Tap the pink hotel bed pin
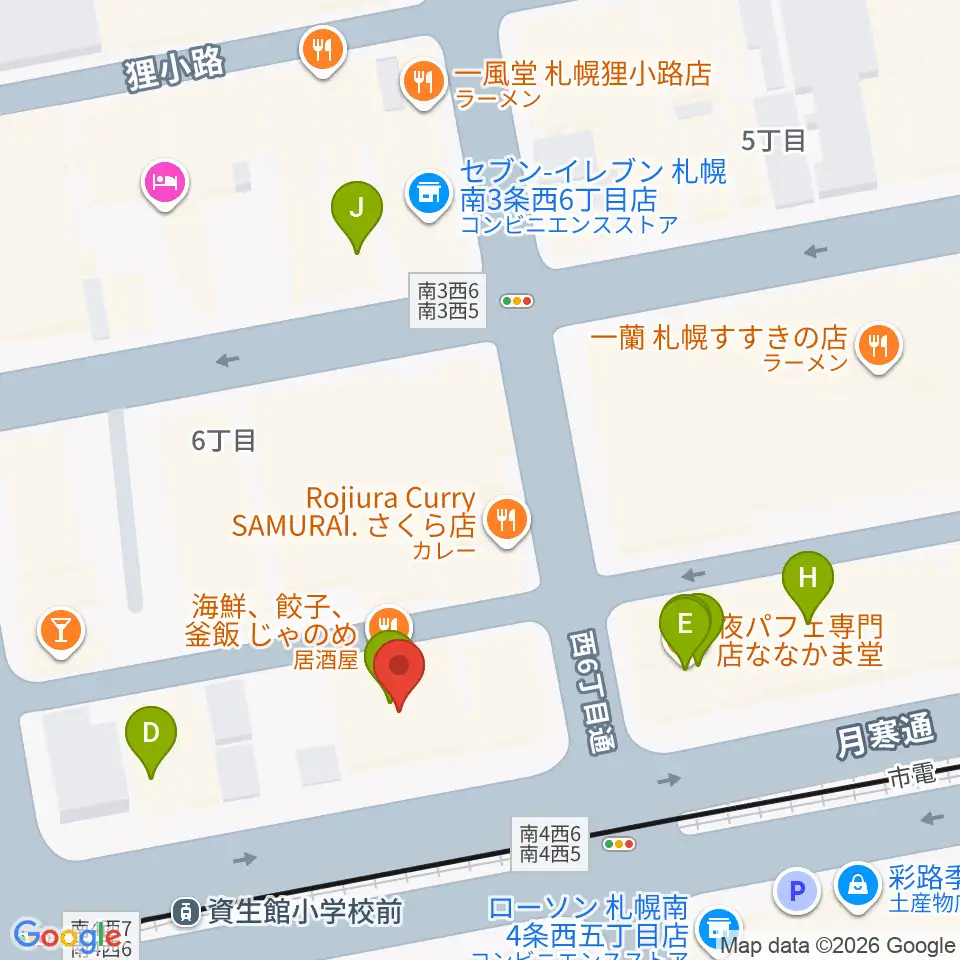The width and height of the screenshot is (960, 960). click(x=165, y=183)
